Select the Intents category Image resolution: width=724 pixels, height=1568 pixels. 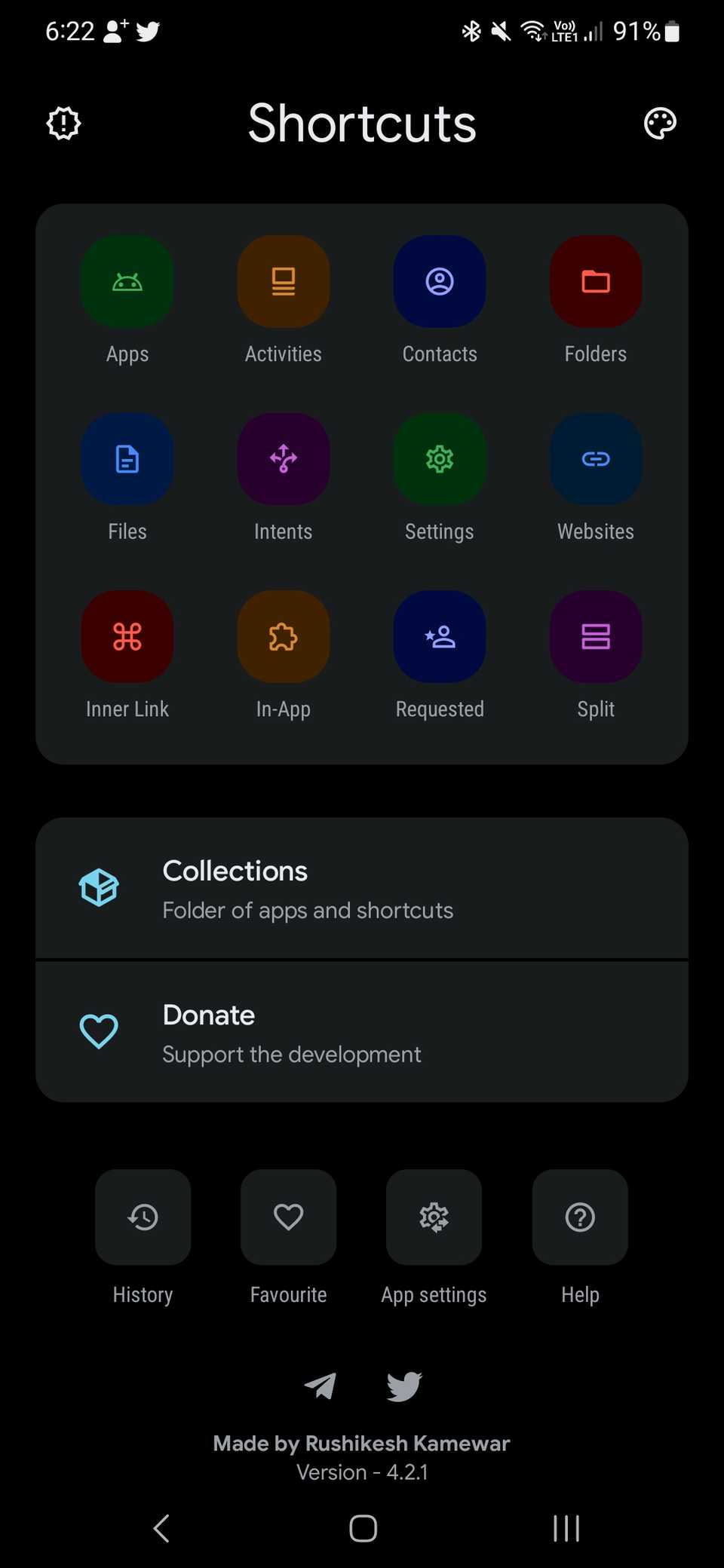(283, 459)
